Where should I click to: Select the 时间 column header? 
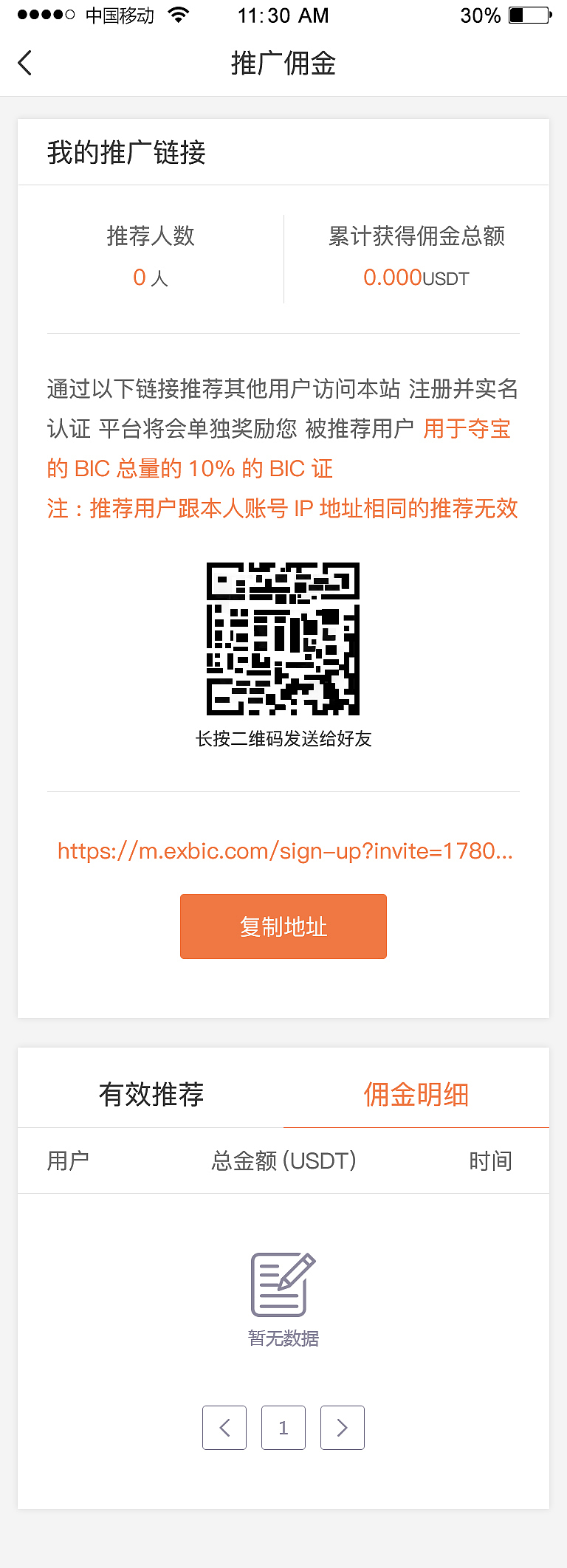[491, 1160]
